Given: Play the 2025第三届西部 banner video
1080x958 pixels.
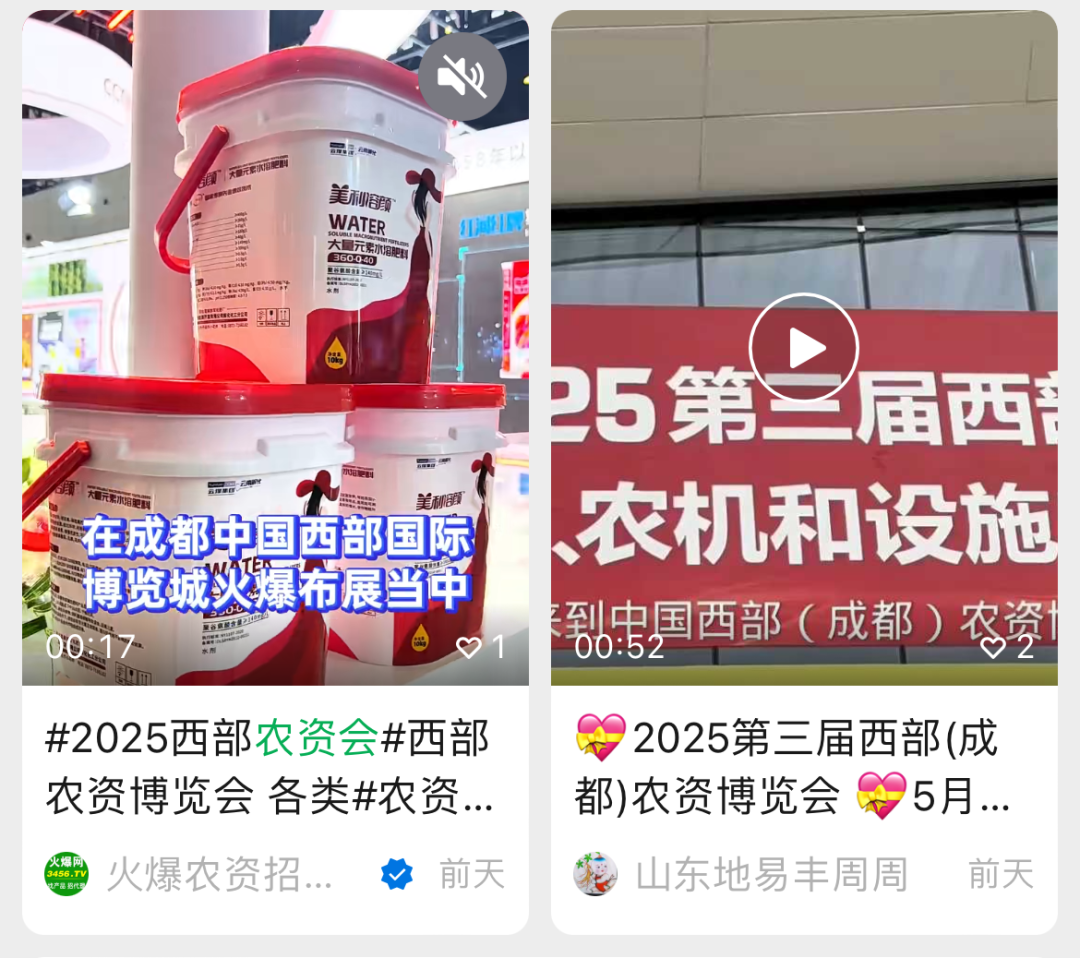Looking at the screenshot, I should 804,347.
